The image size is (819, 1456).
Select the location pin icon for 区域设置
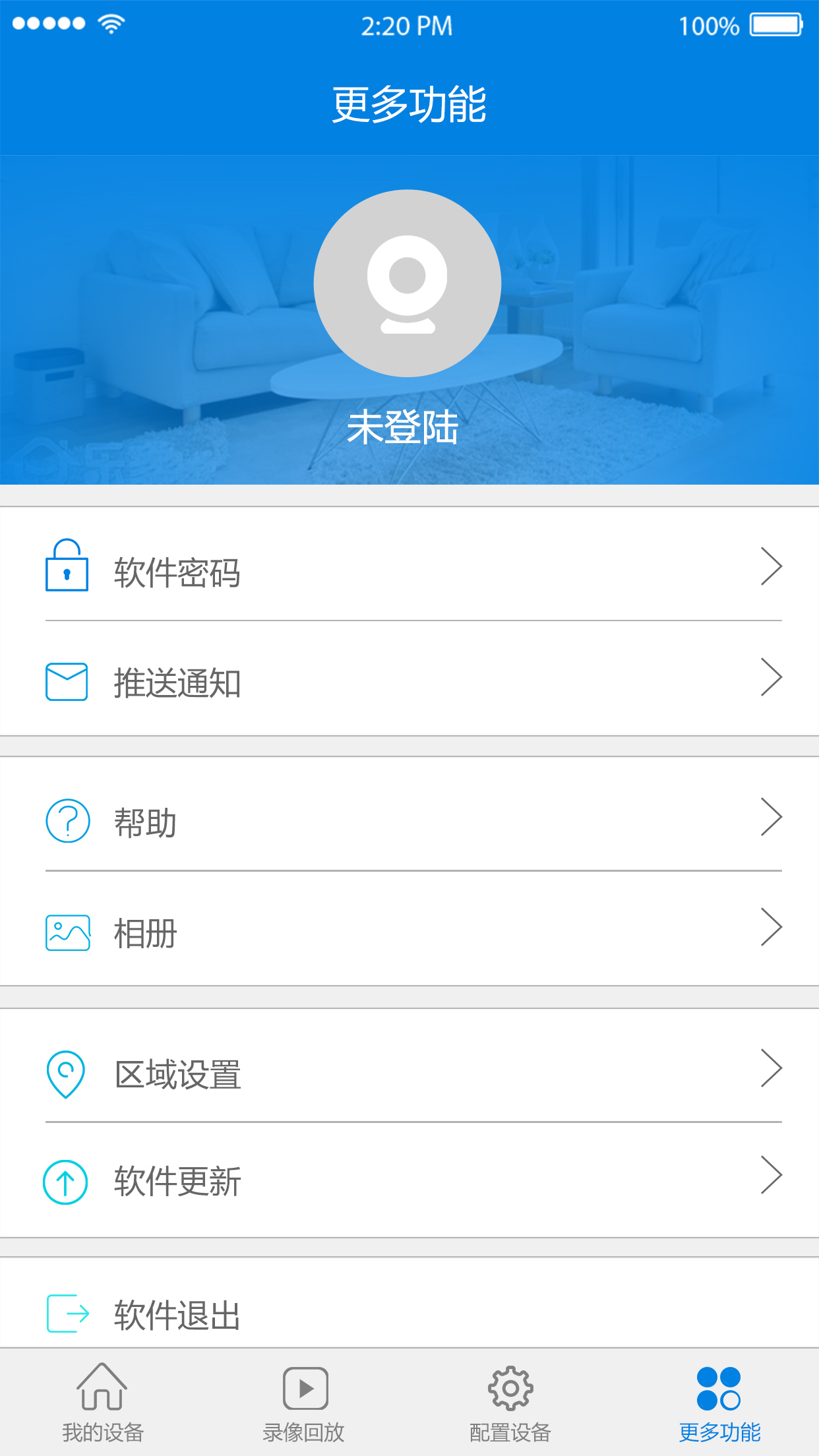66,1075
